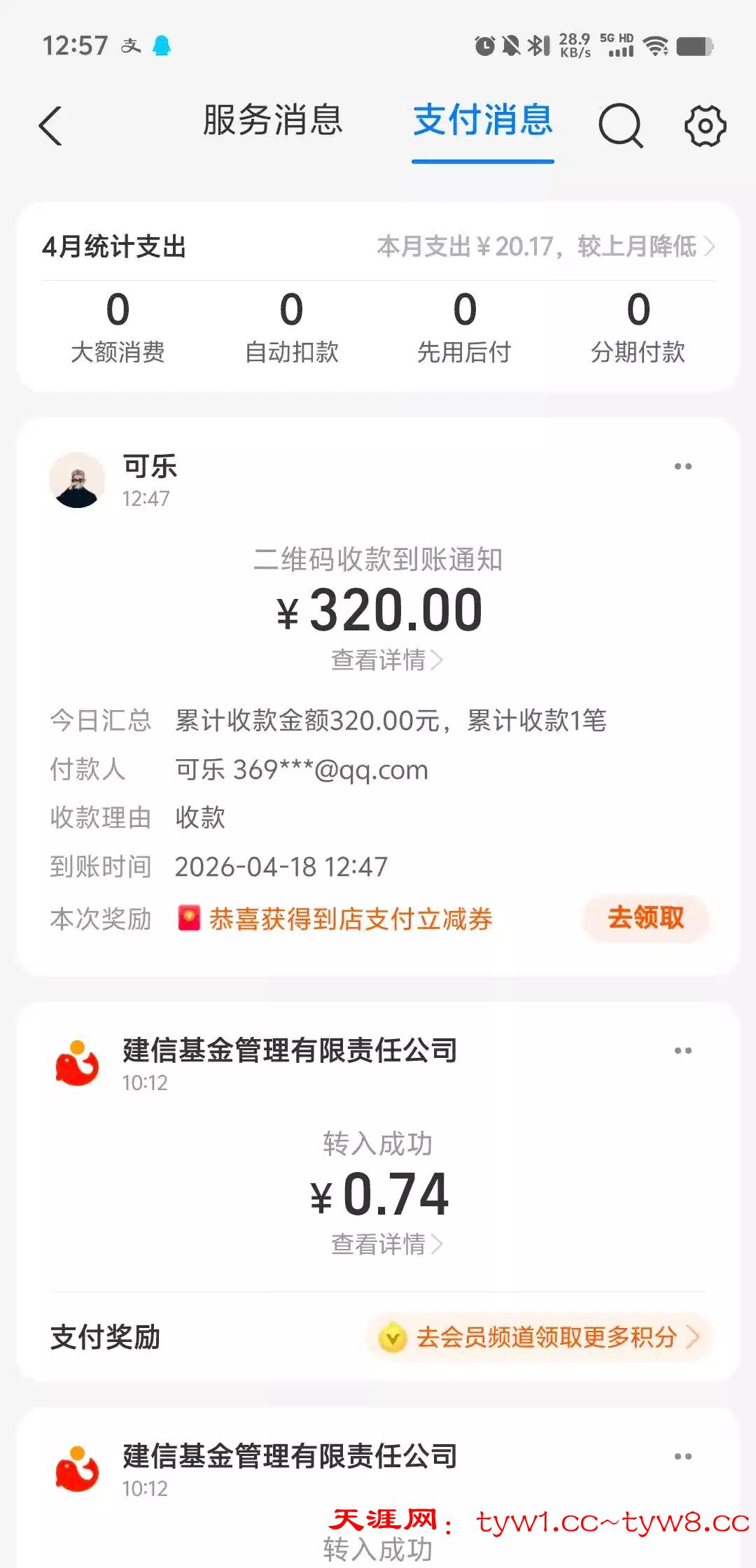View 查看详情 for the ¥320.00 payment
The height and width of the screenshot is (1568, 756).
point(386,660)
